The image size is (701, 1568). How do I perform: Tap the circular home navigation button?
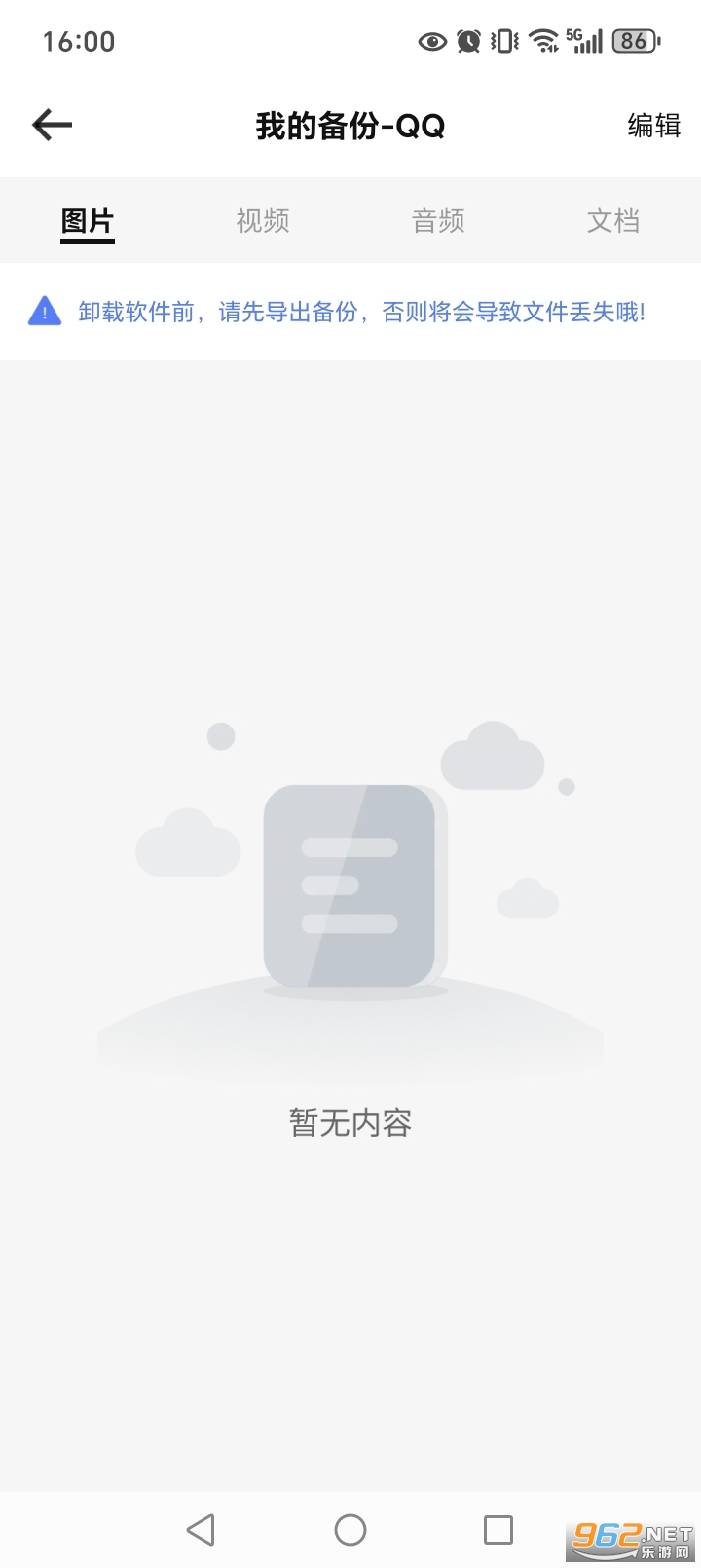coord(350,1529)
